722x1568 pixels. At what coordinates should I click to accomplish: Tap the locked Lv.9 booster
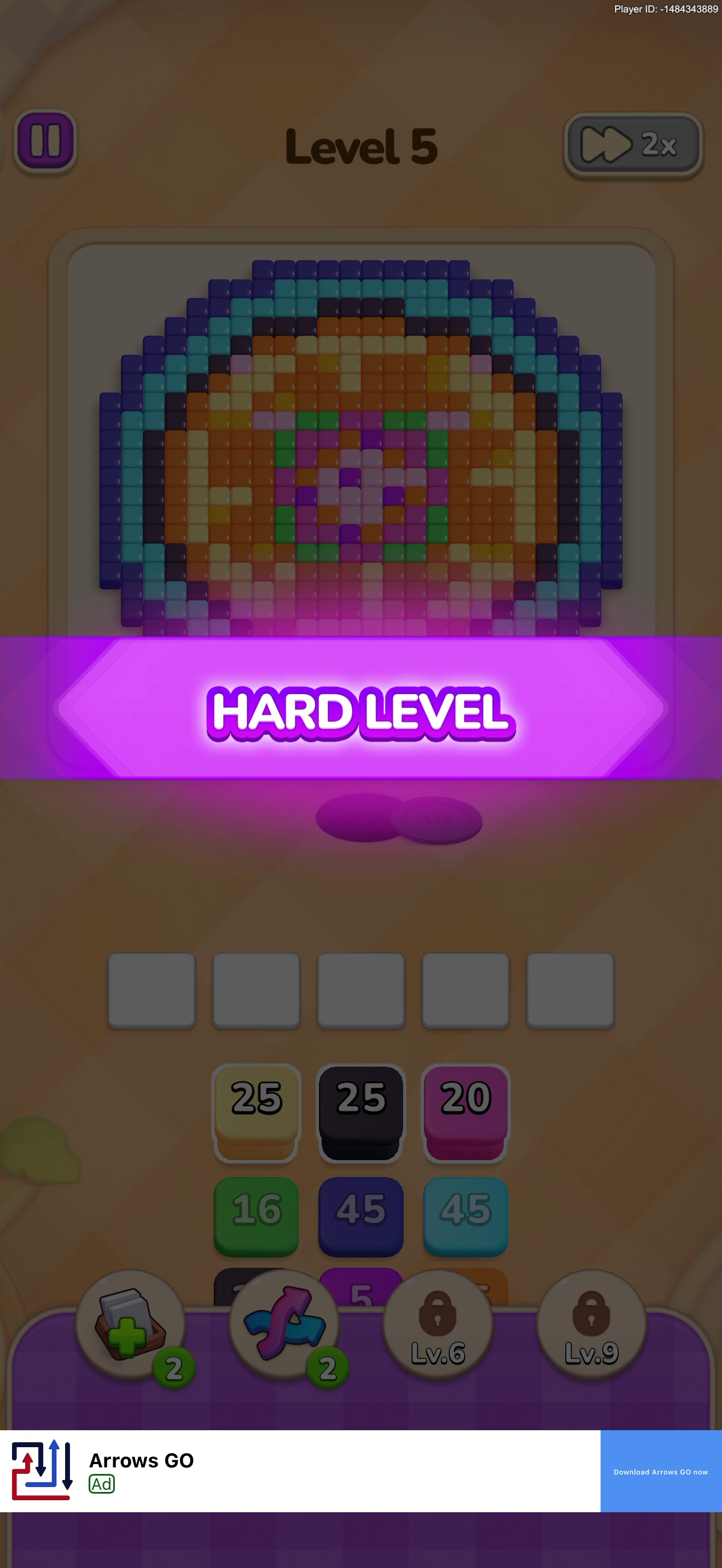point(591,1325)
